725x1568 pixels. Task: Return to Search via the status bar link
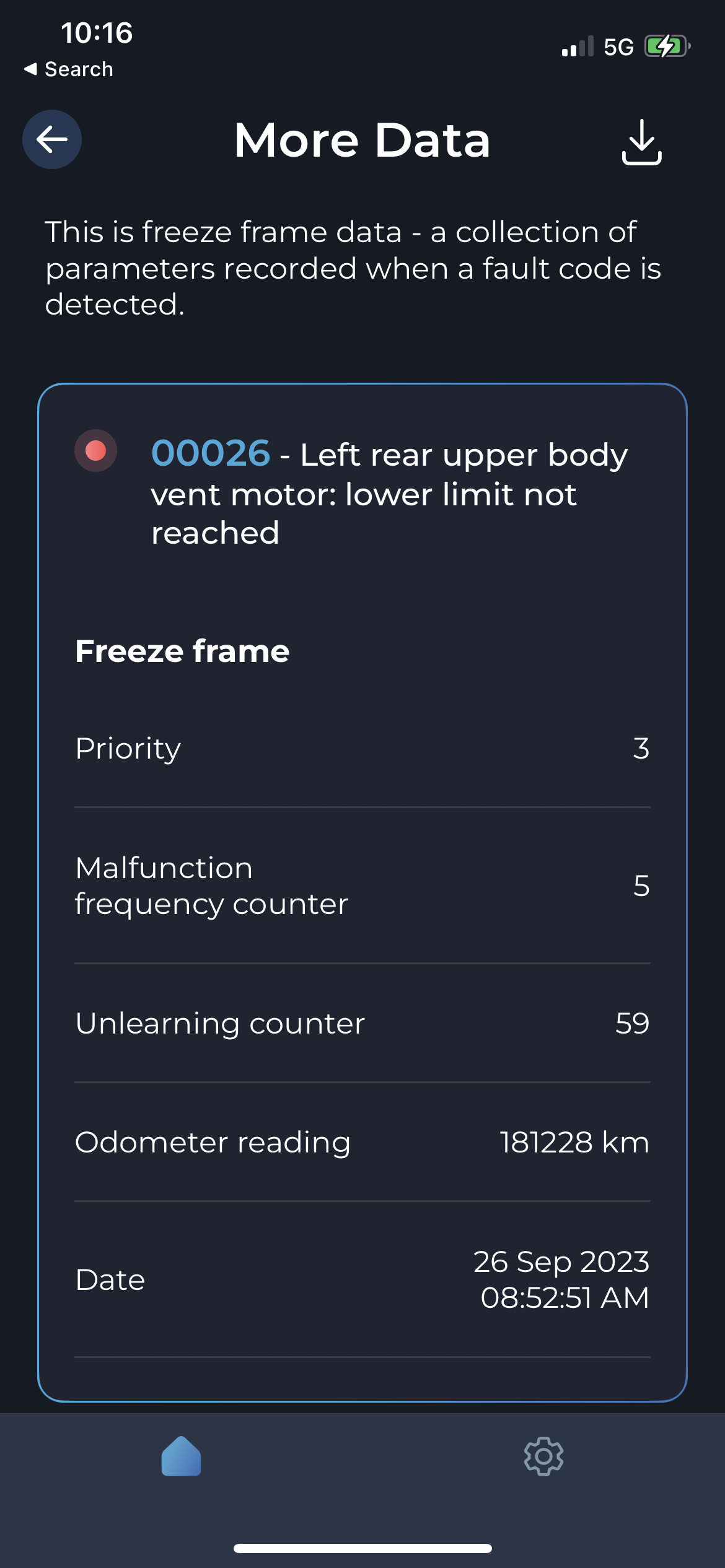coord(69,69)
